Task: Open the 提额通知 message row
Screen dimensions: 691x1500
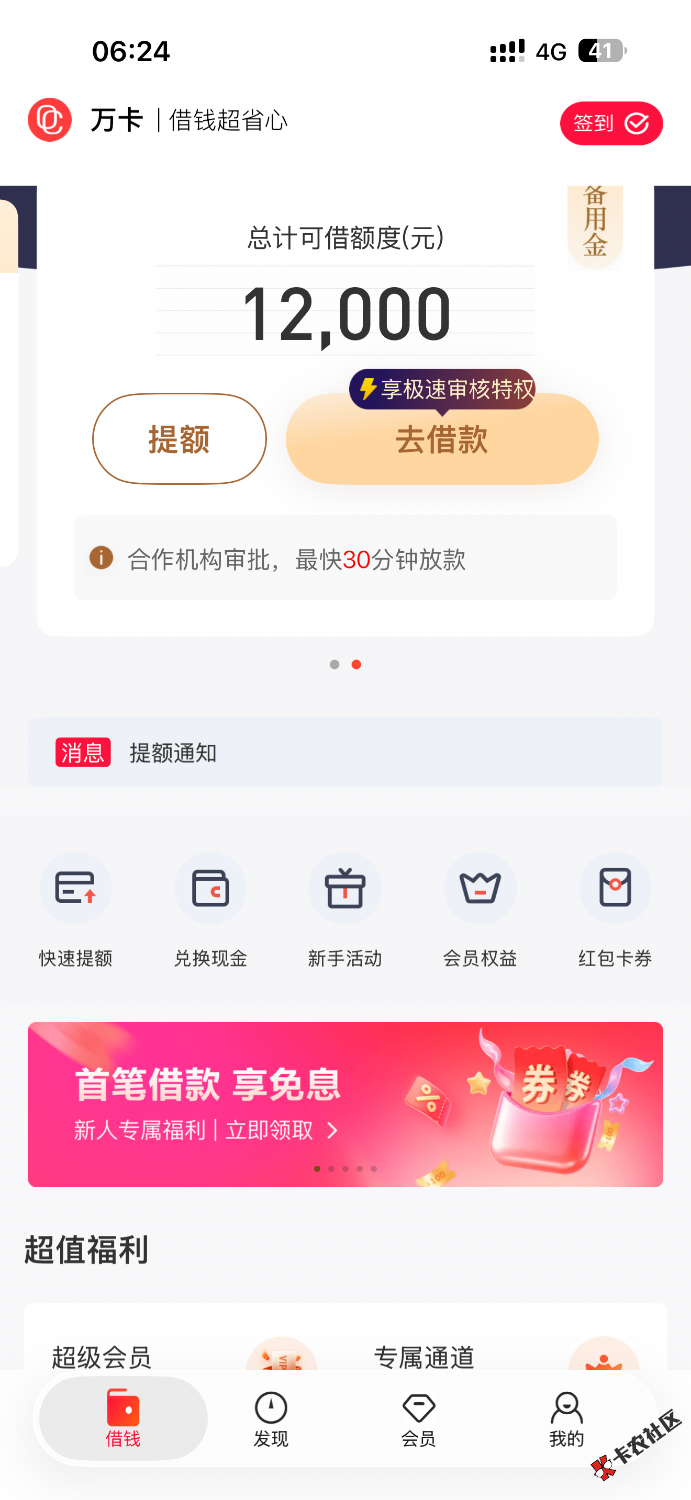Action: pos(345,753)
